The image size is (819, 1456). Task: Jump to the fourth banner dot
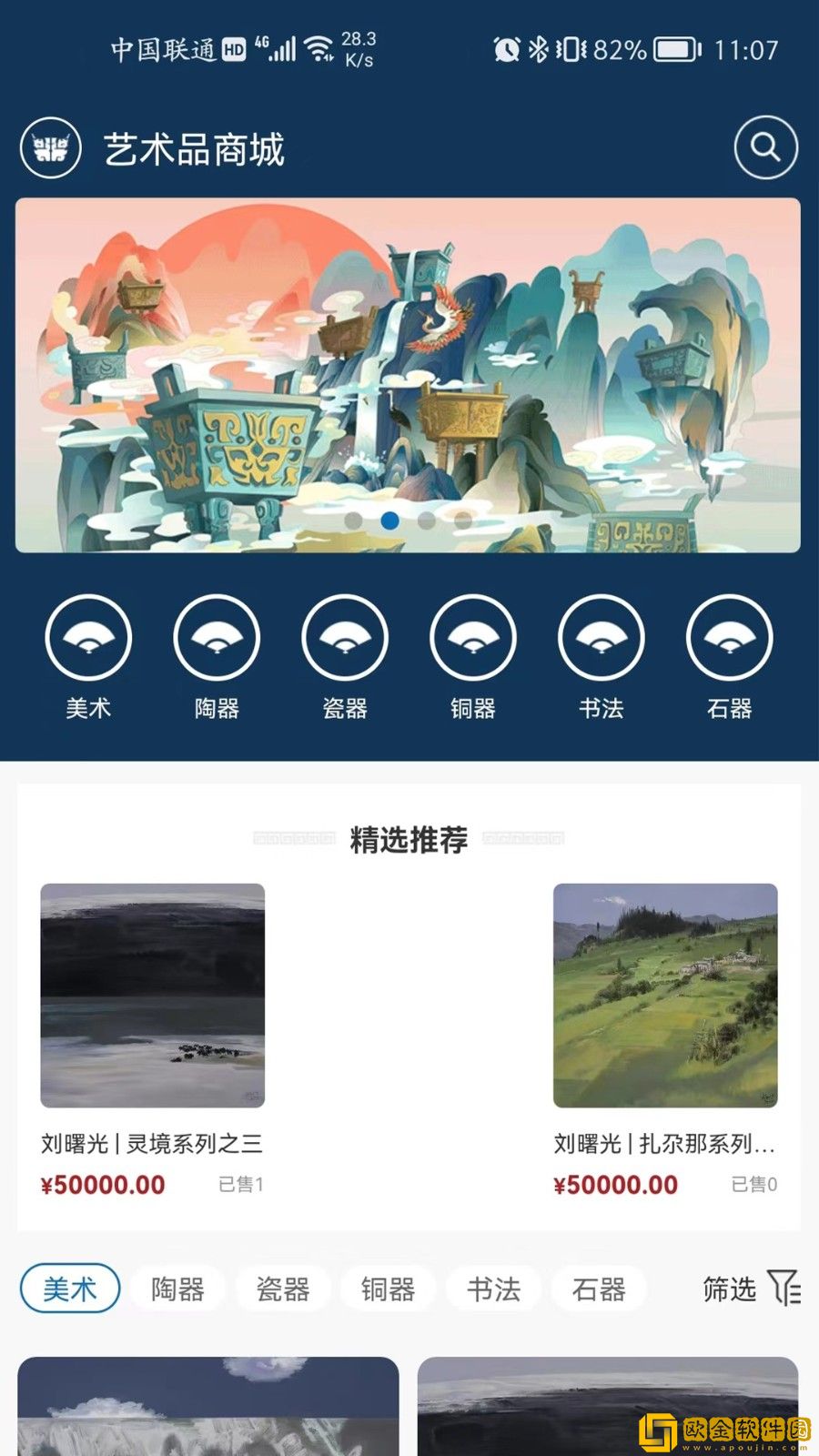click(460, 521)
